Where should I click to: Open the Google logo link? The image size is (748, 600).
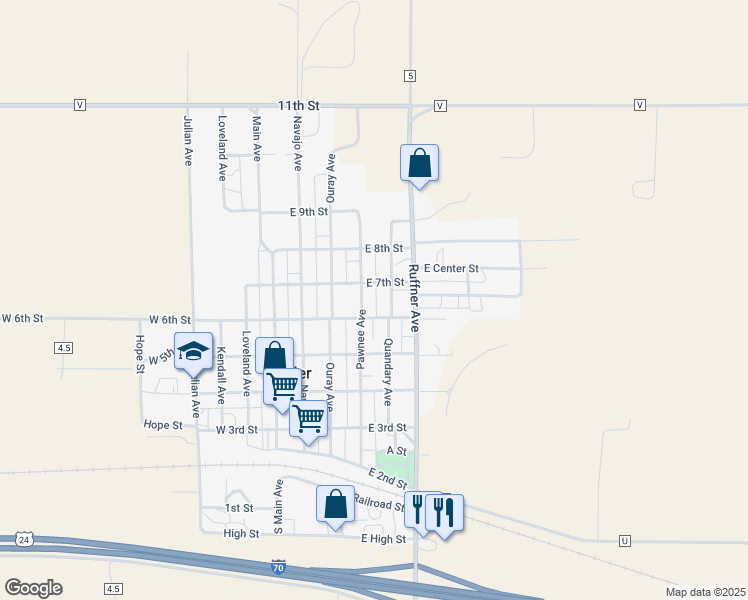coord(33,588)
